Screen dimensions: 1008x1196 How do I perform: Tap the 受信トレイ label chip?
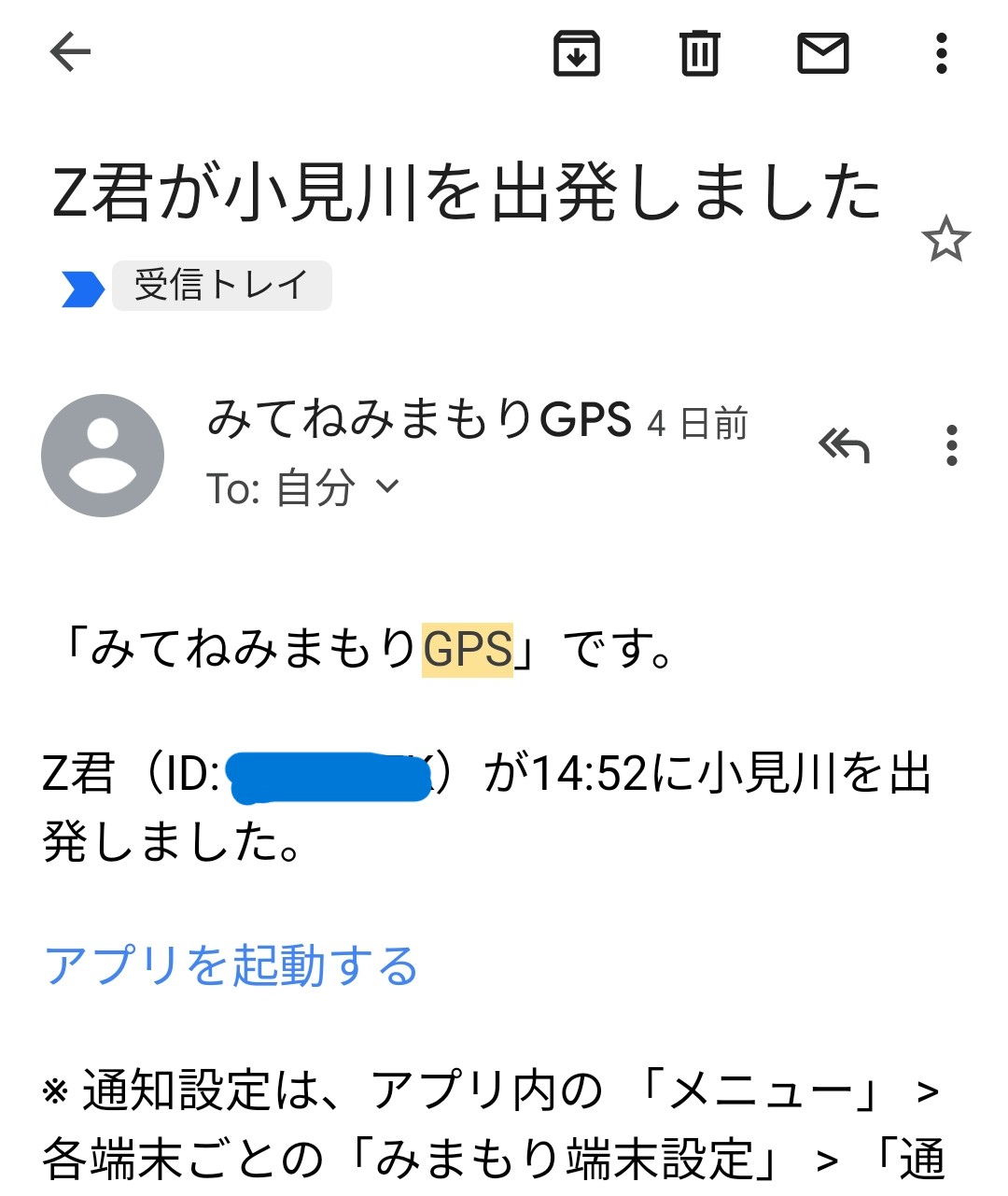click(x=221, y=286)
